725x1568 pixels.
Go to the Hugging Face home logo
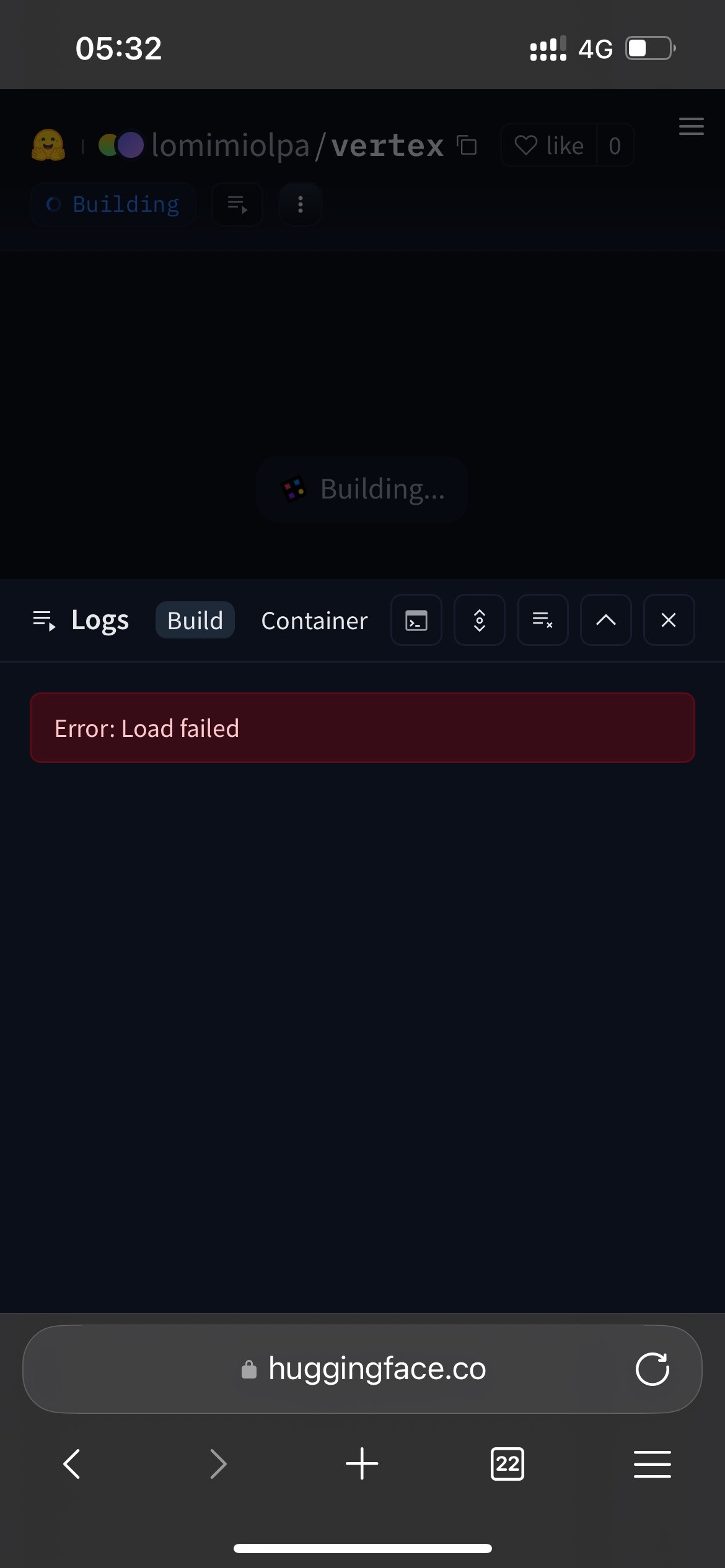pos(48,146)
